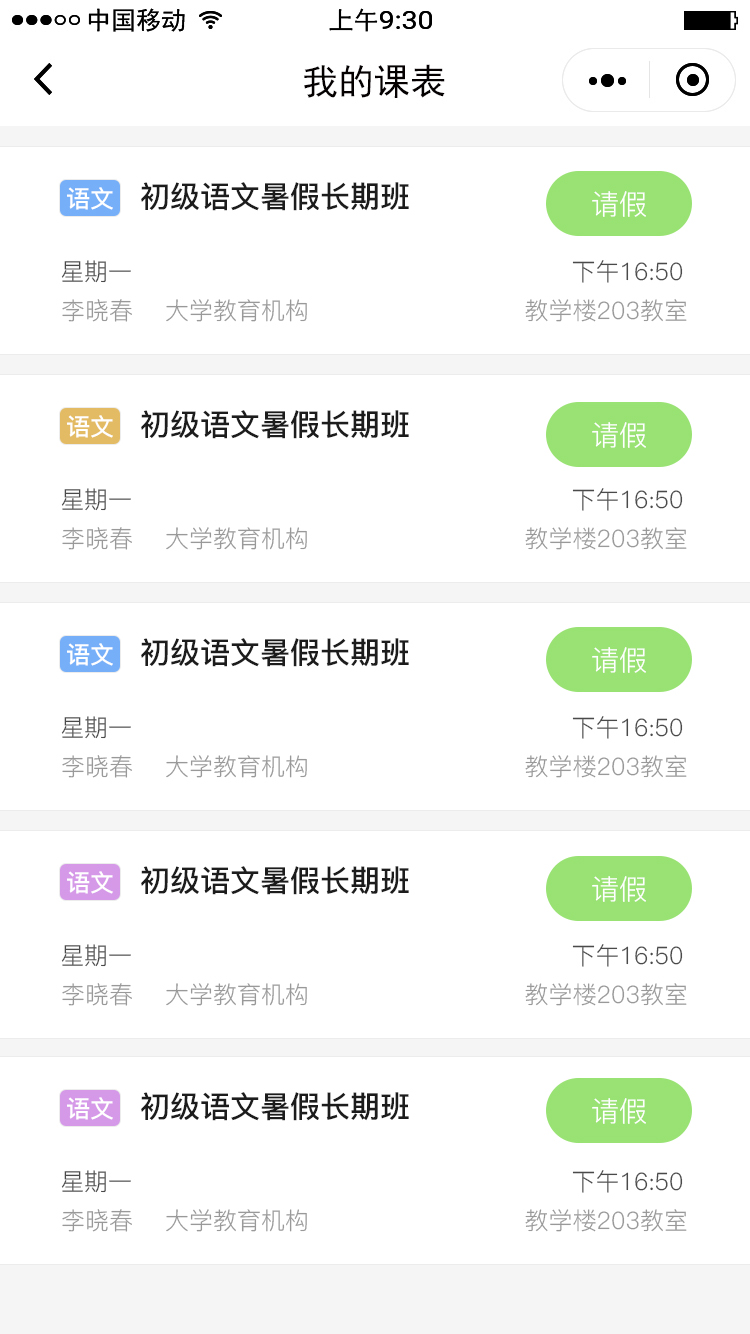Go back from 我的课表 page
Screen dimensions: 750x1334
point(43,79)
